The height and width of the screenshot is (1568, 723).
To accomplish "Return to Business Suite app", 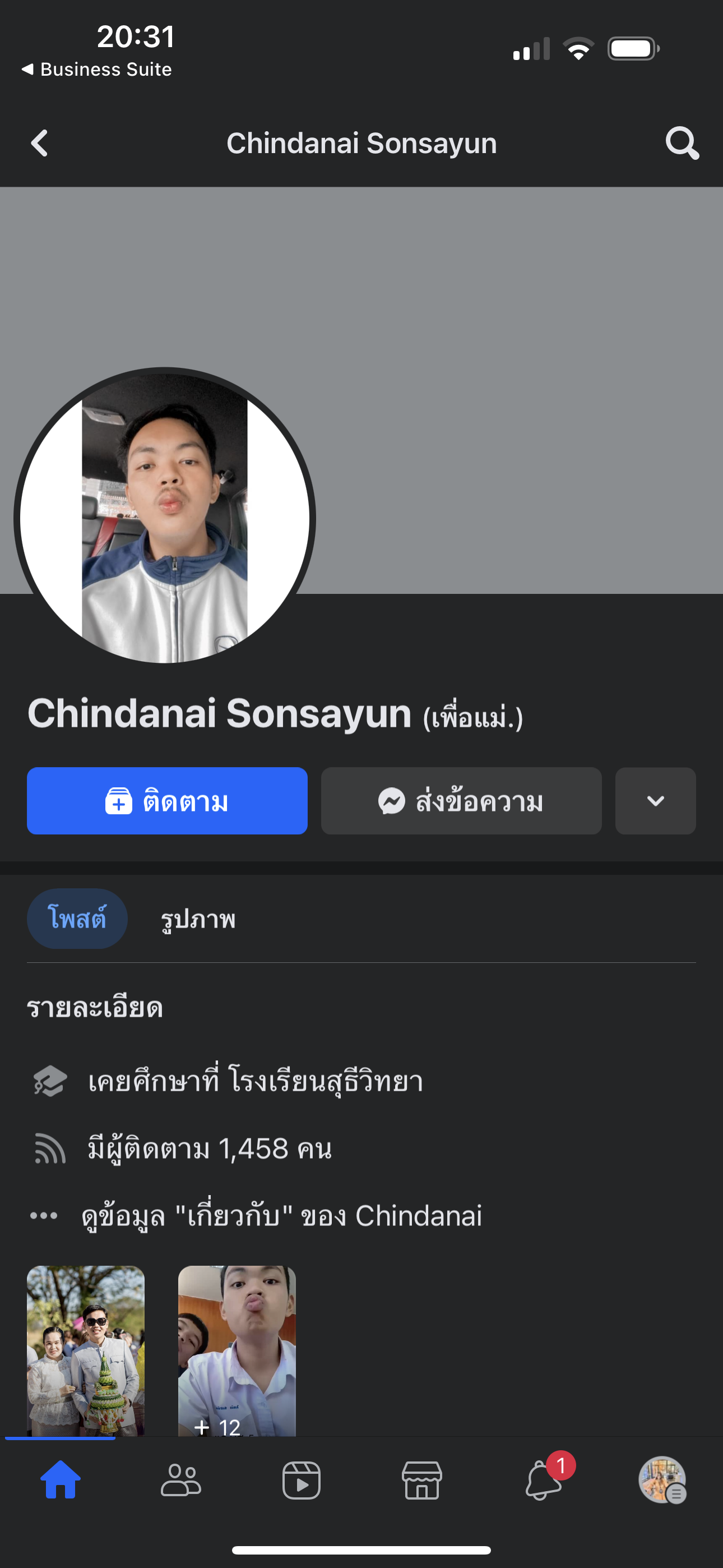I will click(x=98, y=70).
